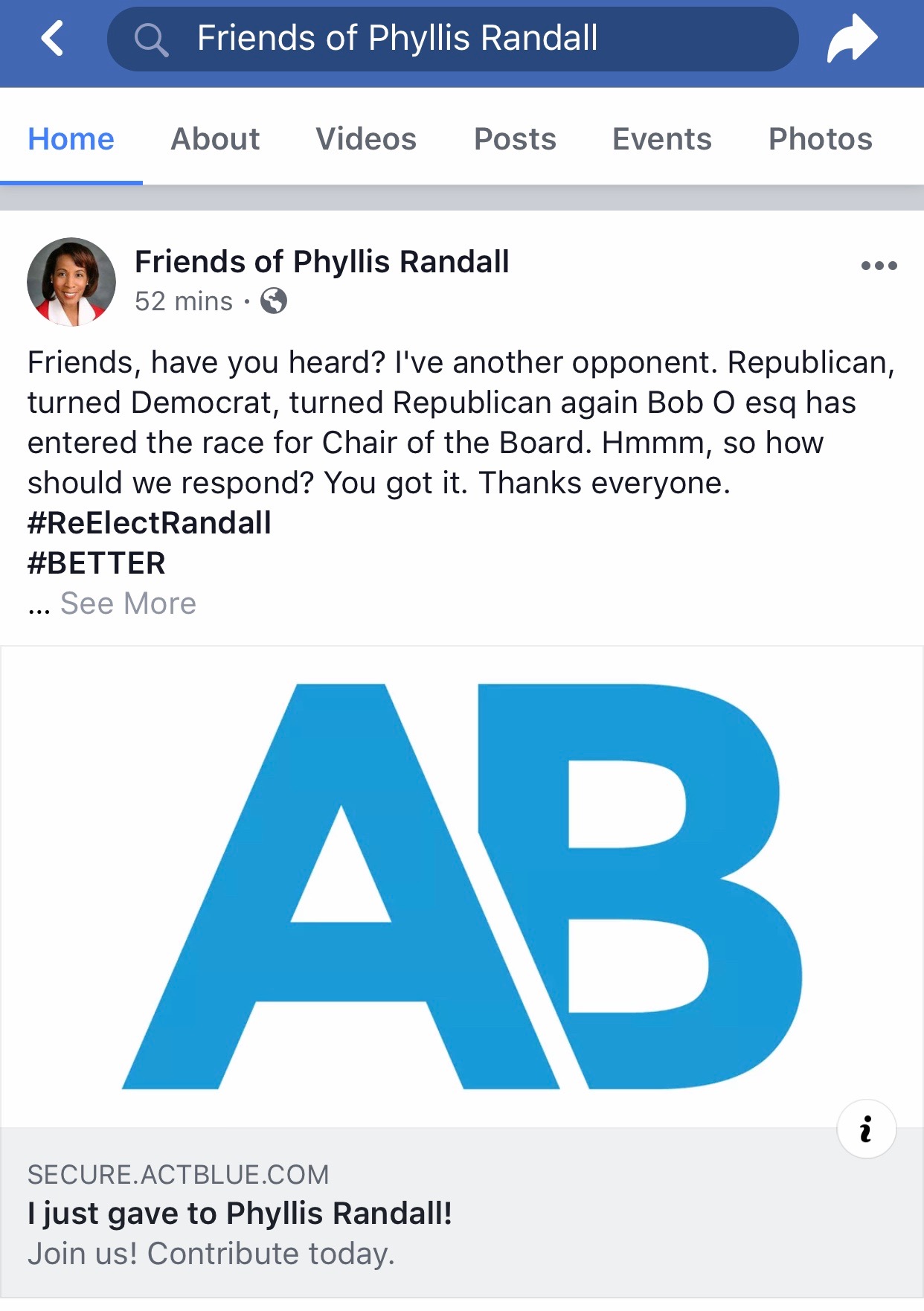Share this page via the arrow icon

[852, 39]
